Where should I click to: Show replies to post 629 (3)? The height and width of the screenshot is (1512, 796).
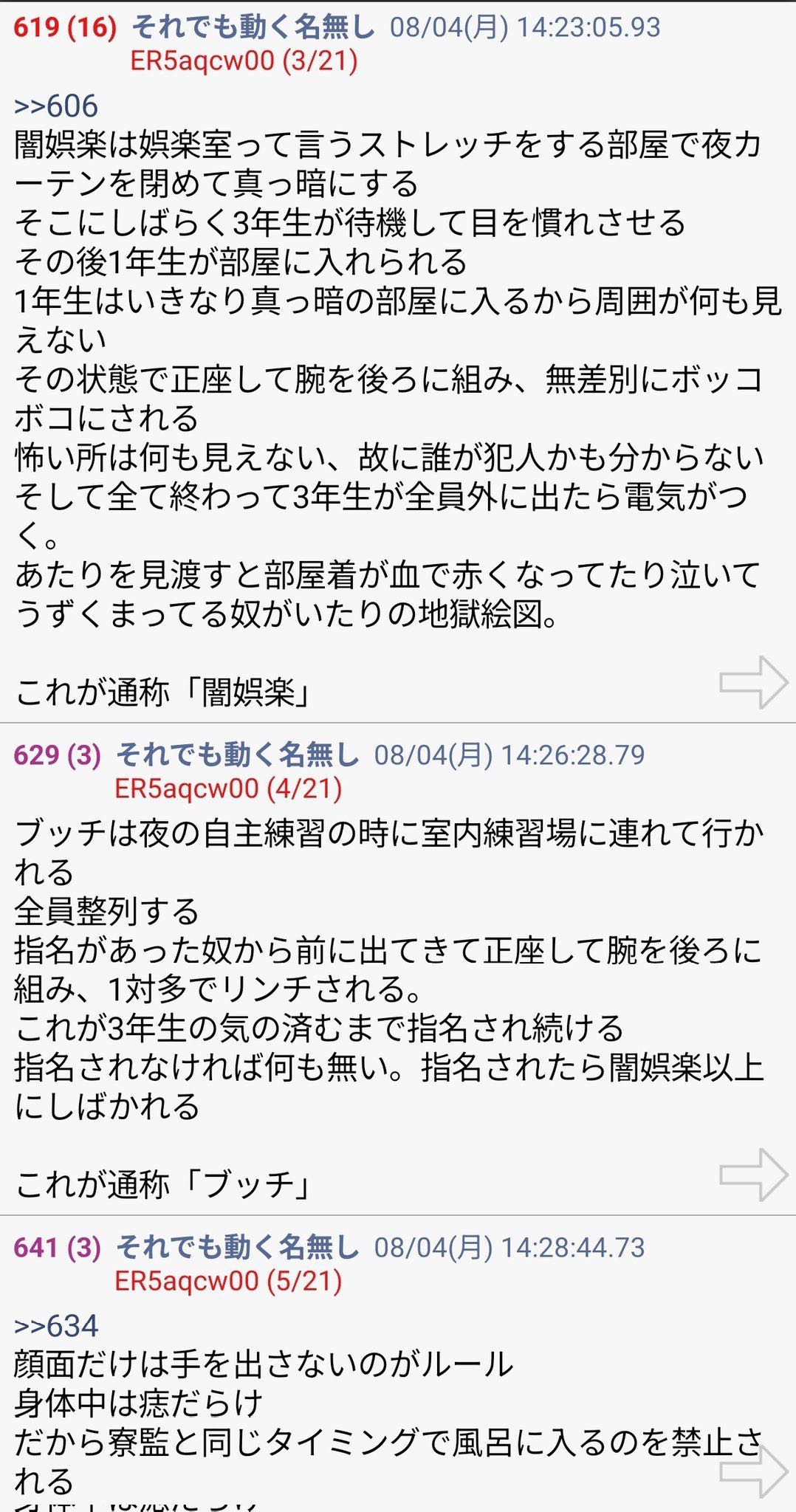tap(58, 755)
